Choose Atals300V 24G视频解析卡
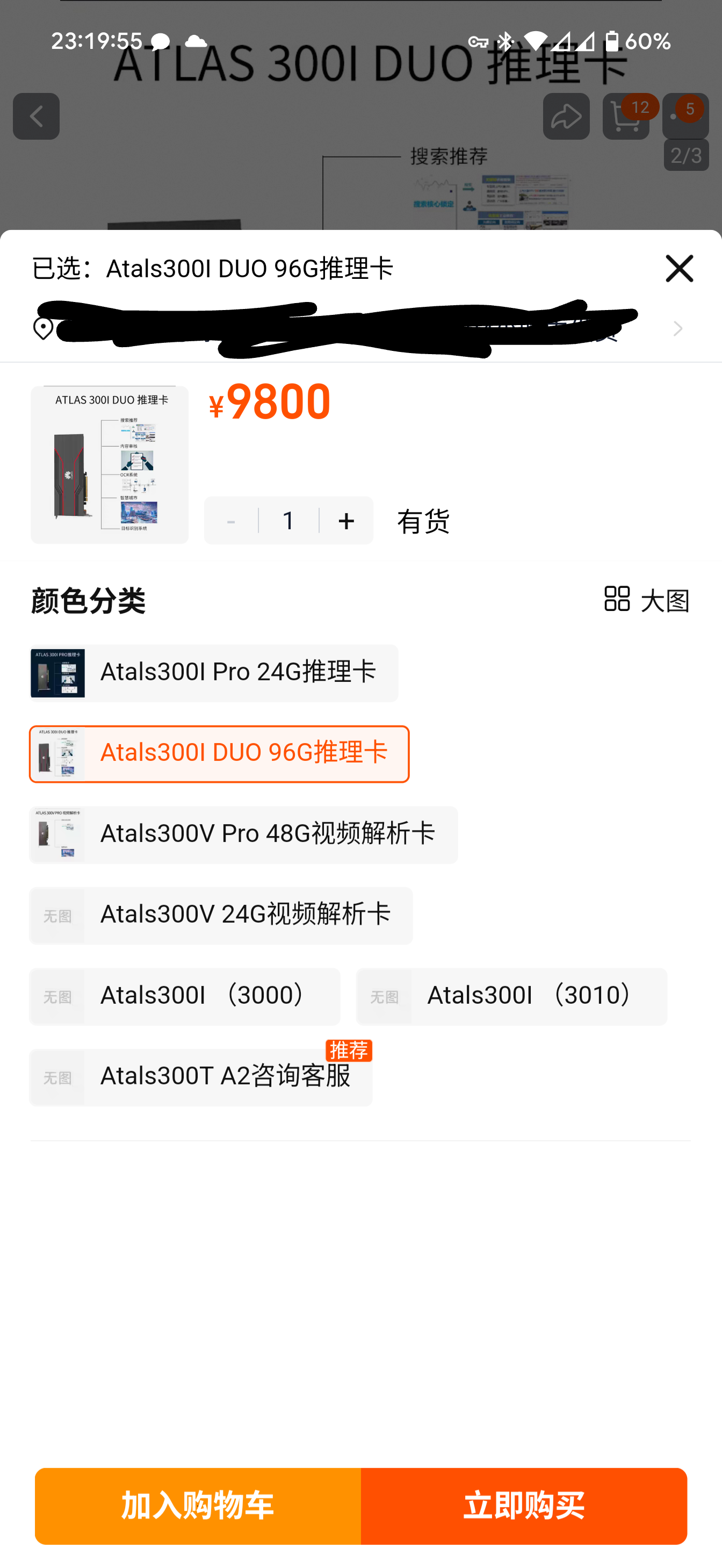Image resolution: width=722 pixels, height=1568 pixels. tap(220, 916)
